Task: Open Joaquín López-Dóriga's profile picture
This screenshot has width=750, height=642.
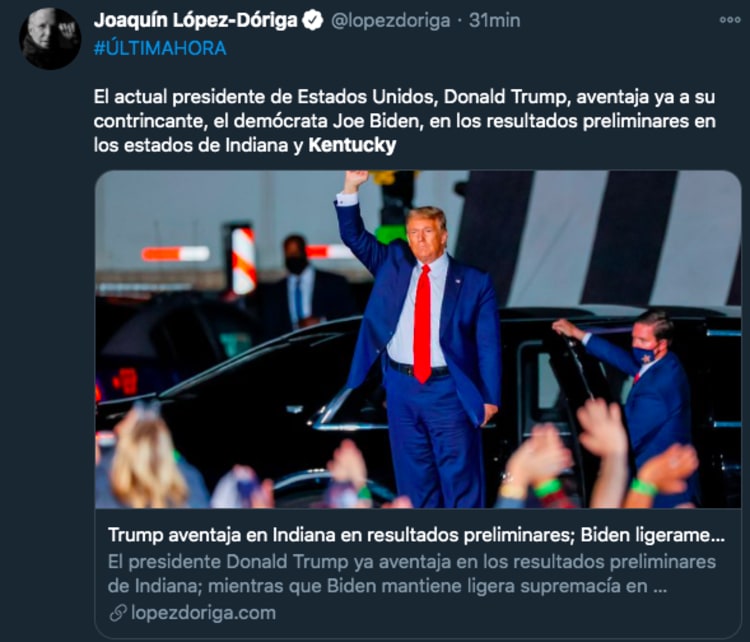Action: 50,39
